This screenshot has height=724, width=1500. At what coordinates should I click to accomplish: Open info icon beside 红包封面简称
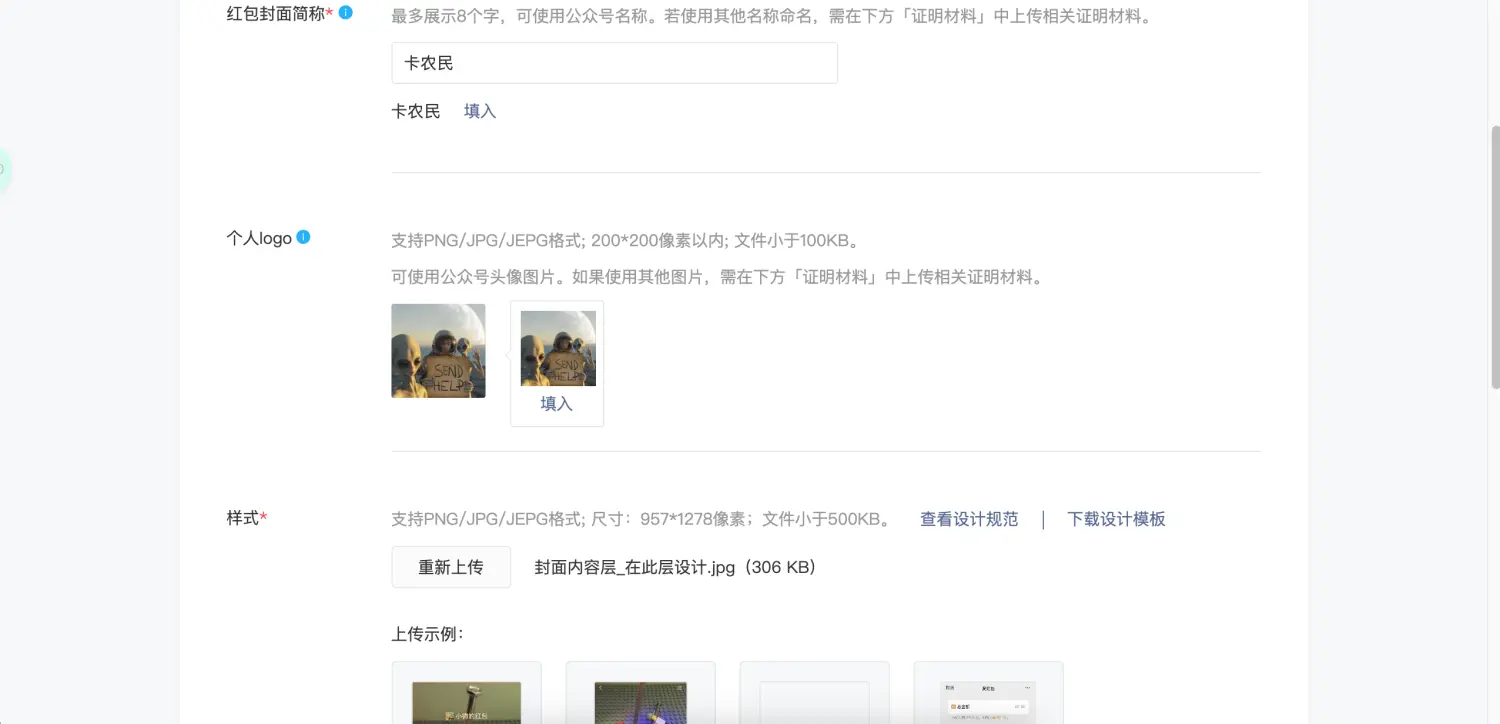click(346, 13)
